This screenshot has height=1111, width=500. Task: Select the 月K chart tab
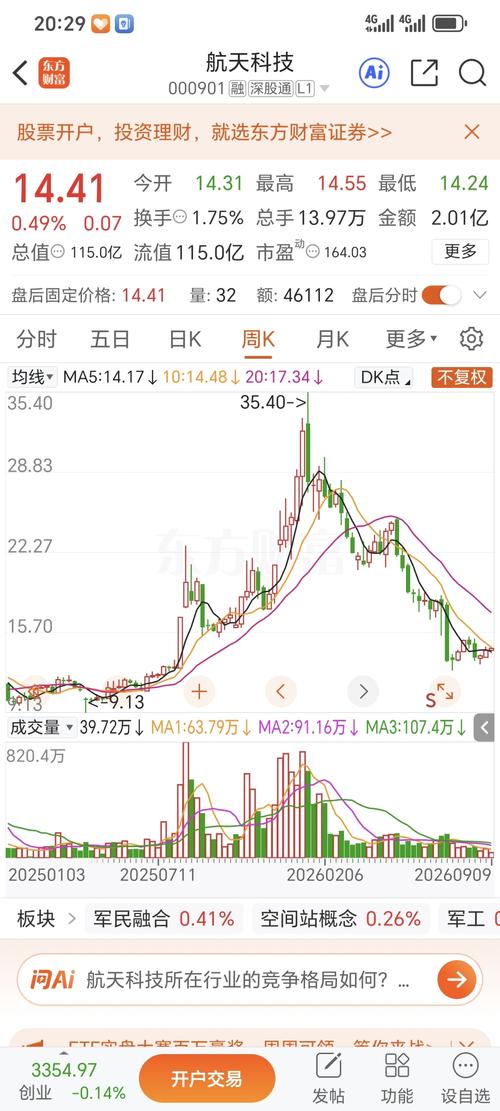pos(332,339)
